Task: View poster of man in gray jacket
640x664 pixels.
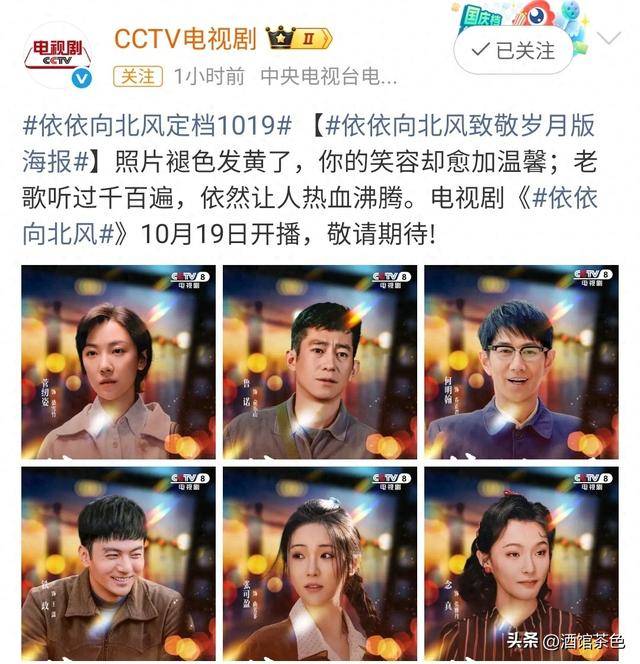Action: [319, 361]
